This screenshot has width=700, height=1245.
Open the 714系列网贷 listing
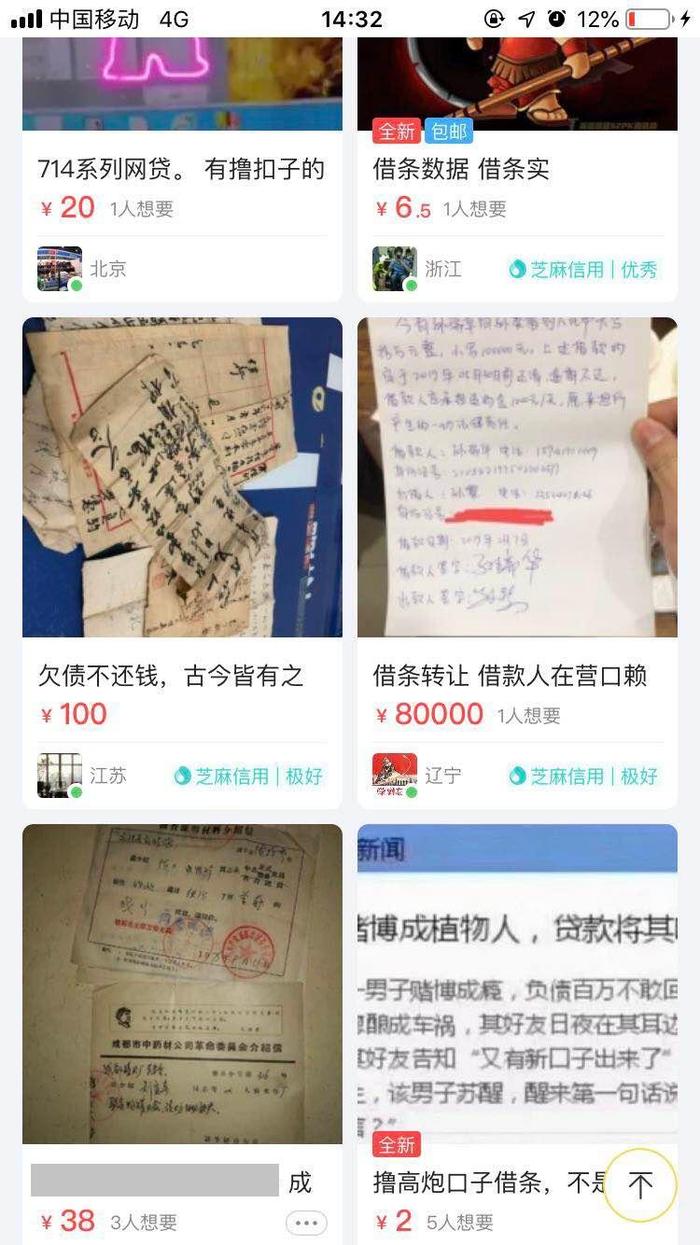pyautogui.click(x=182, y=169)
